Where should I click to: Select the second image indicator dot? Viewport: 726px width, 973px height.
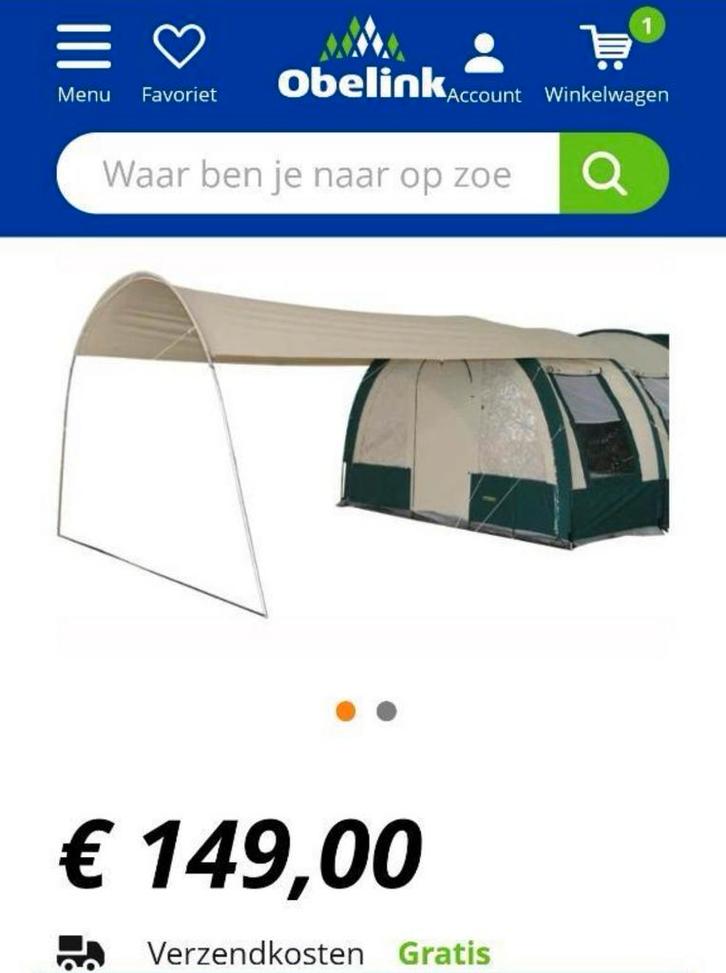tap(386, 712)
